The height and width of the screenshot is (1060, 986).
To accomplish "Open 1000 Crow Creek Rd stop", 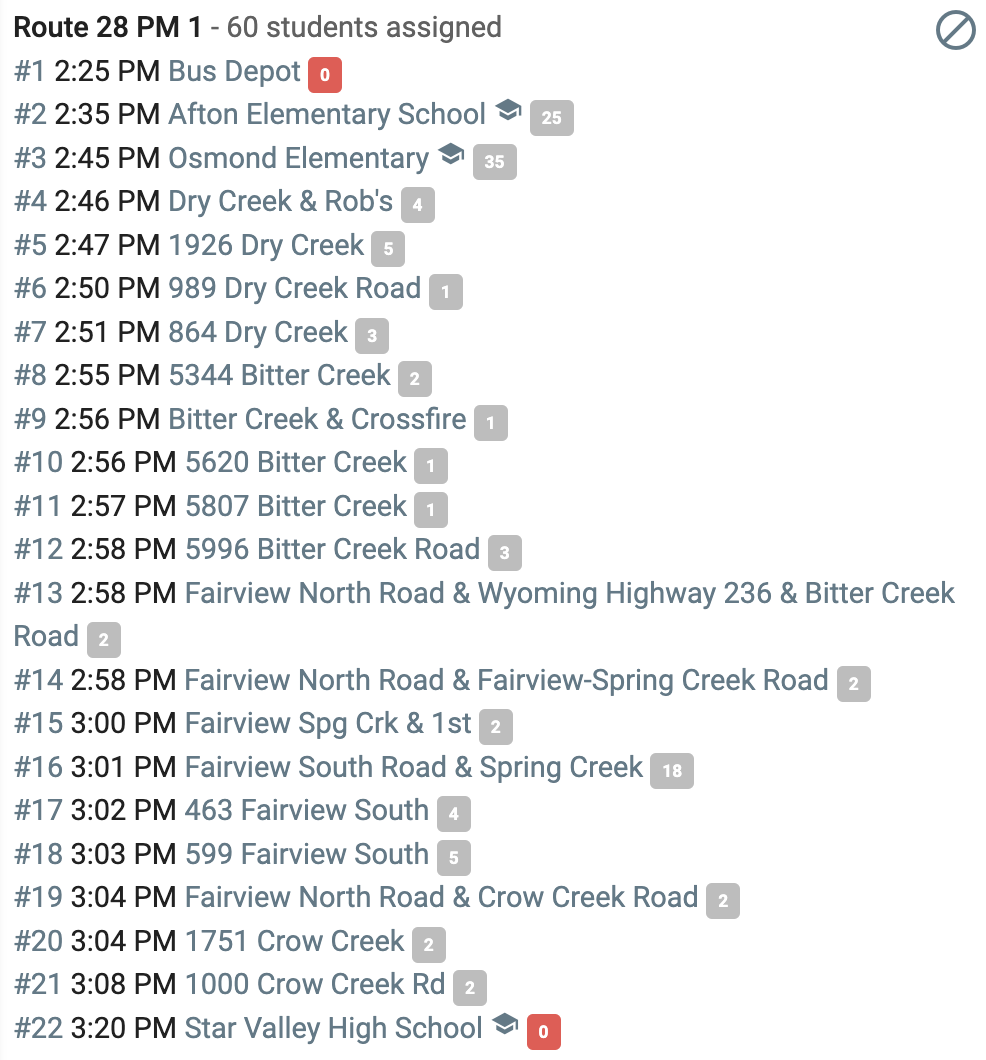I will tap(315, 984).
